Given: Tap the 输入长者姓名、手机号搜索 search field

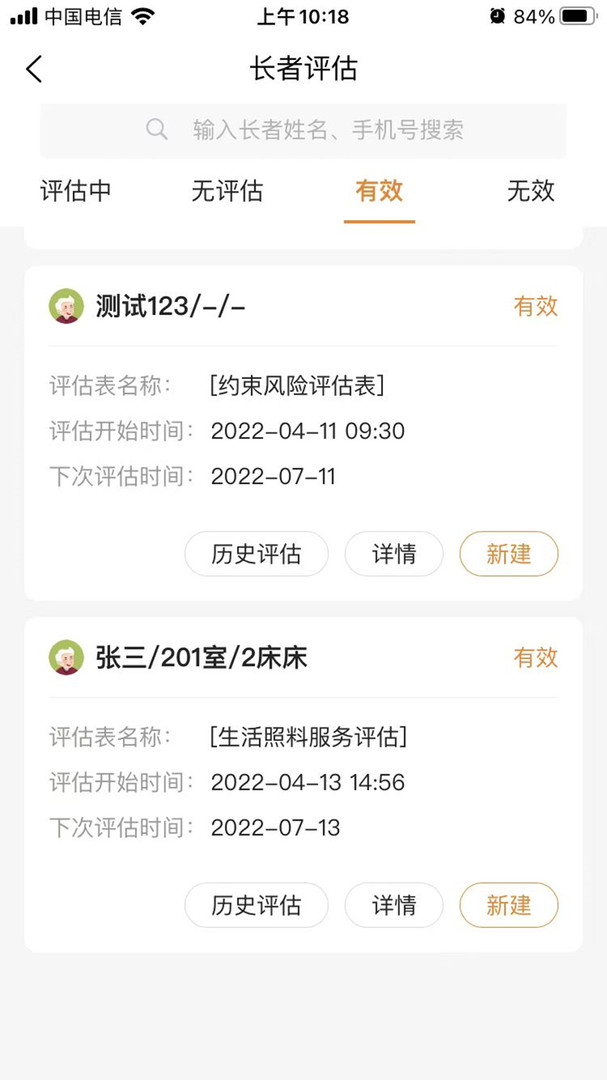Looking at the screenshot, I should [x=303, y=130].
